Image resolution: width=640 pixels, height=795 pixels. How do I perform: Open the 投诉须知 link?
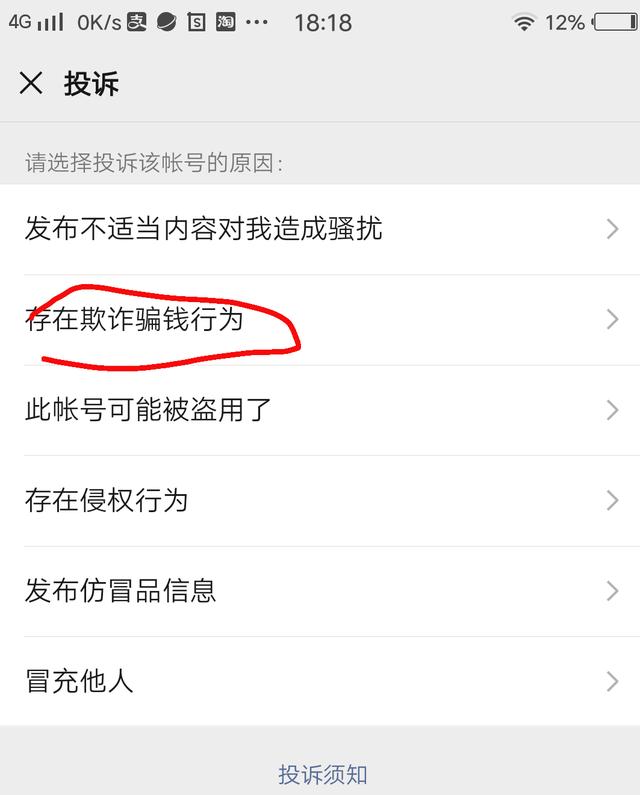click(x=322, y=774)
